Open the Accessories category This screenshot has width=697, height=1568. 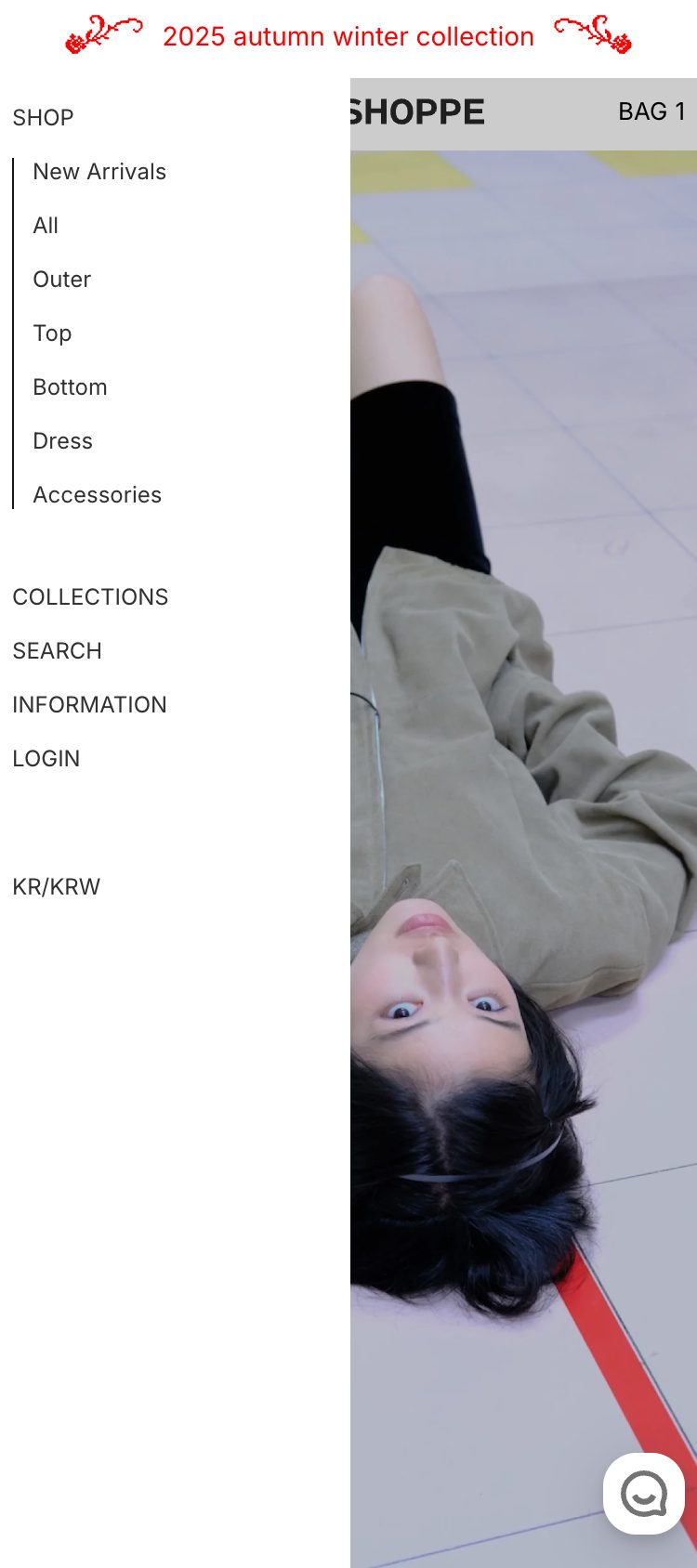[98, 495]
